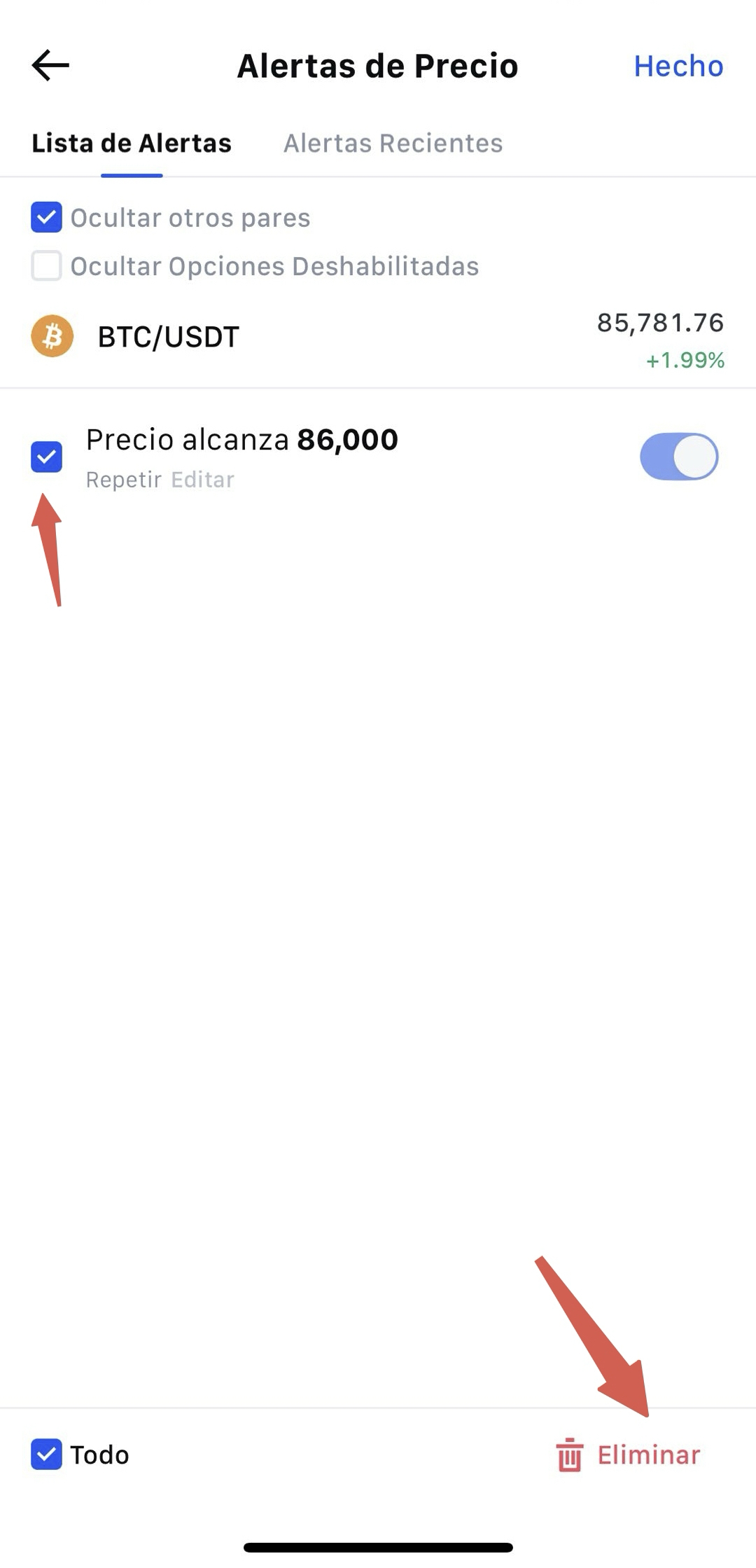Check Ocultar Opciones Deshabilitadas
Image resolution: width=756 pixels, height=1568 pixels.
[x=46, y=266]
